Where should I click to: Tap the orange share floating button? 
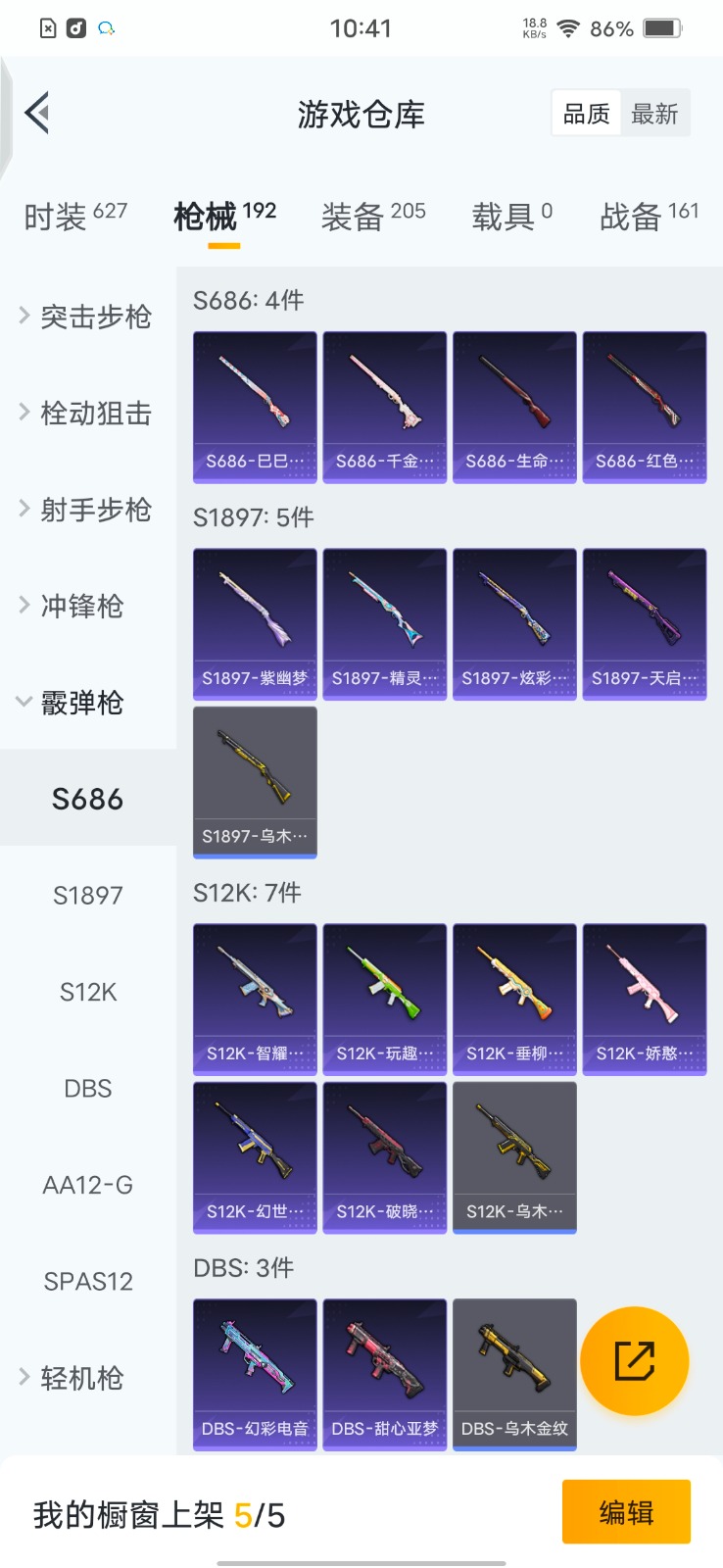[x=634, y=1360]
